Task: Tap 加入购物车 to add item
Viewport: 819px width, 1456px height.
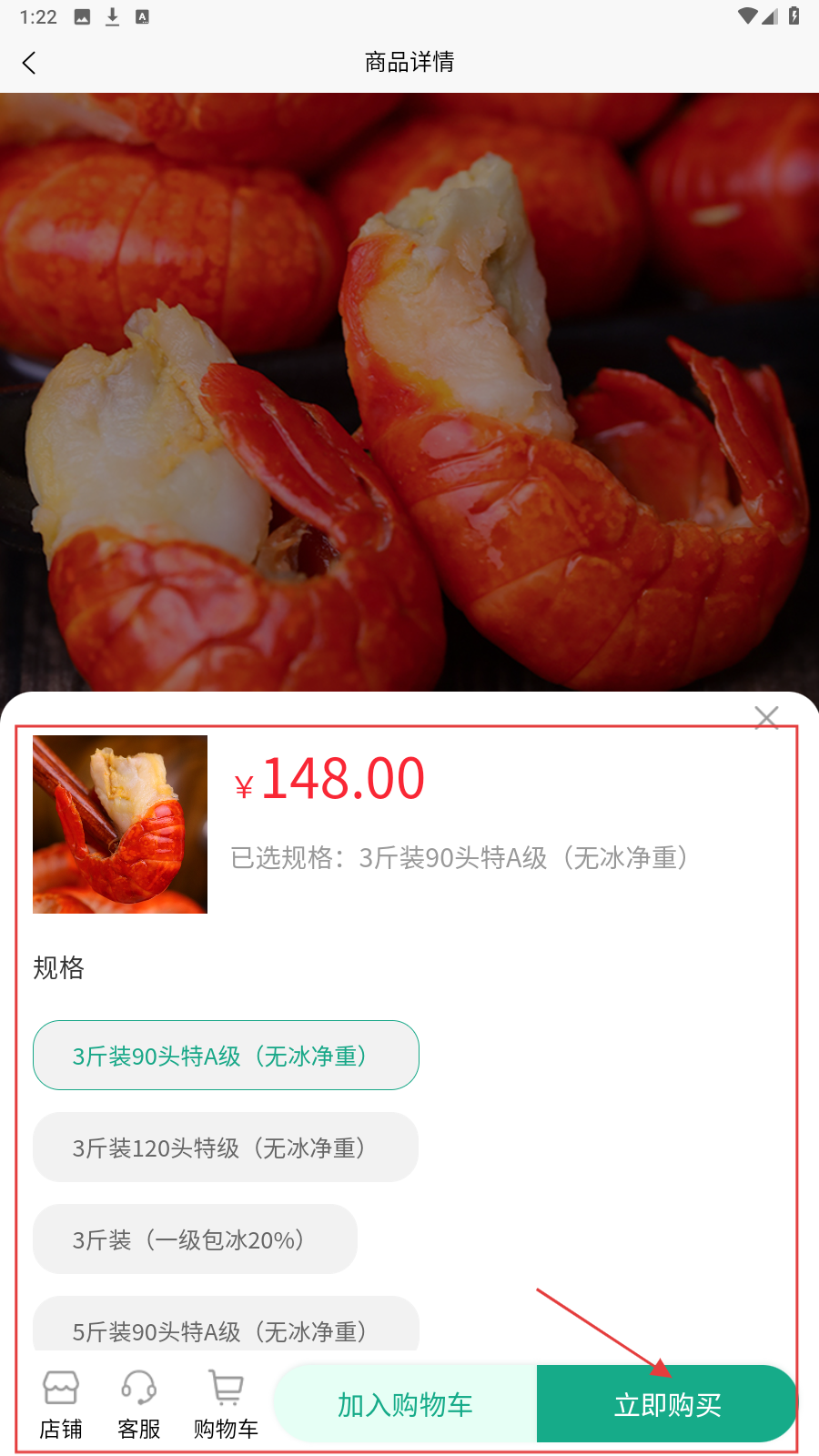Action: [406, 1404]
